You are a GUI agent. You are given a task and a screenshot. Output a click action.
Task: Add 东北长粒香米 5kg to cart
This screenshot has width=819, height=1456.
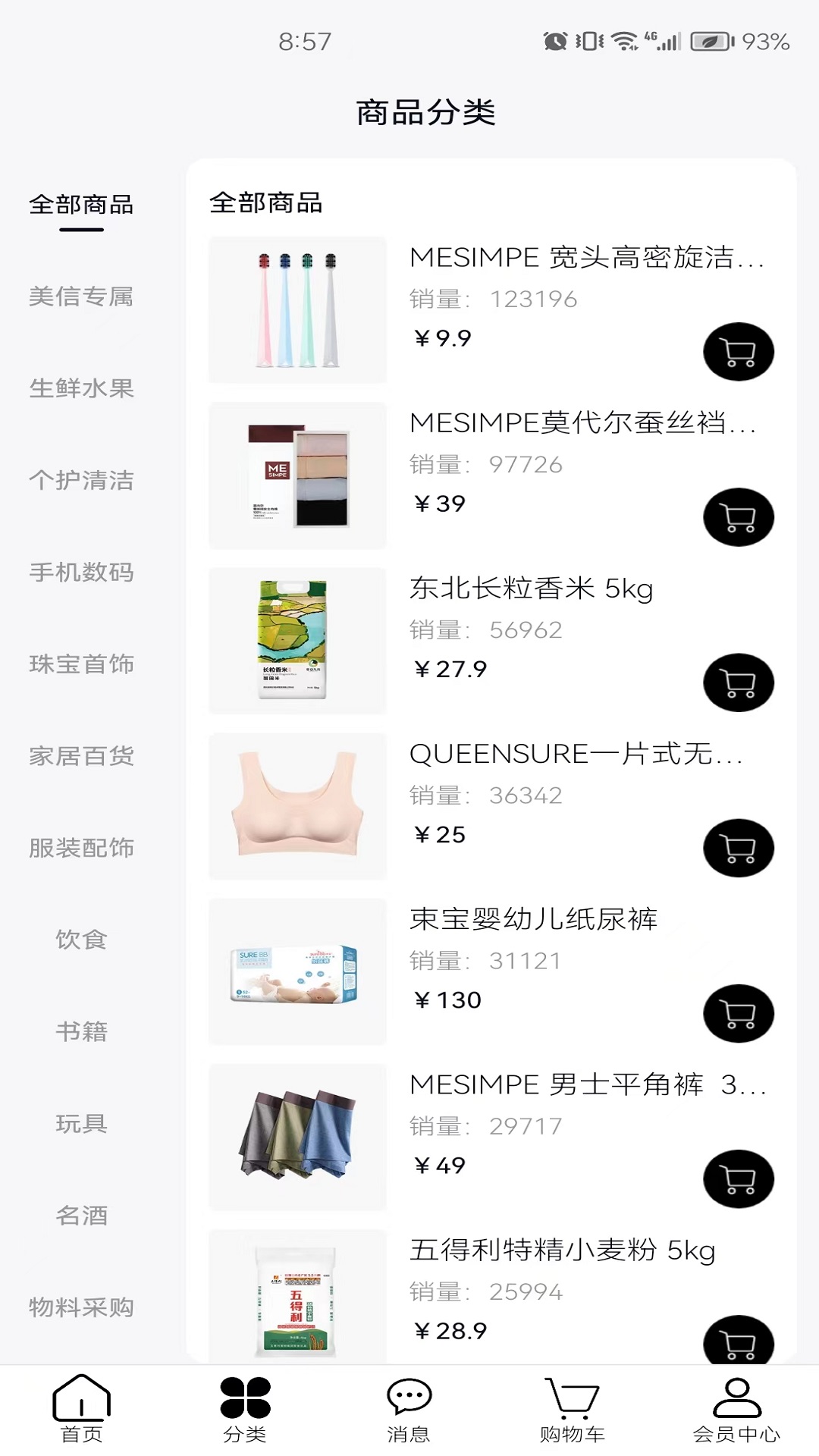tap(738, 682)
